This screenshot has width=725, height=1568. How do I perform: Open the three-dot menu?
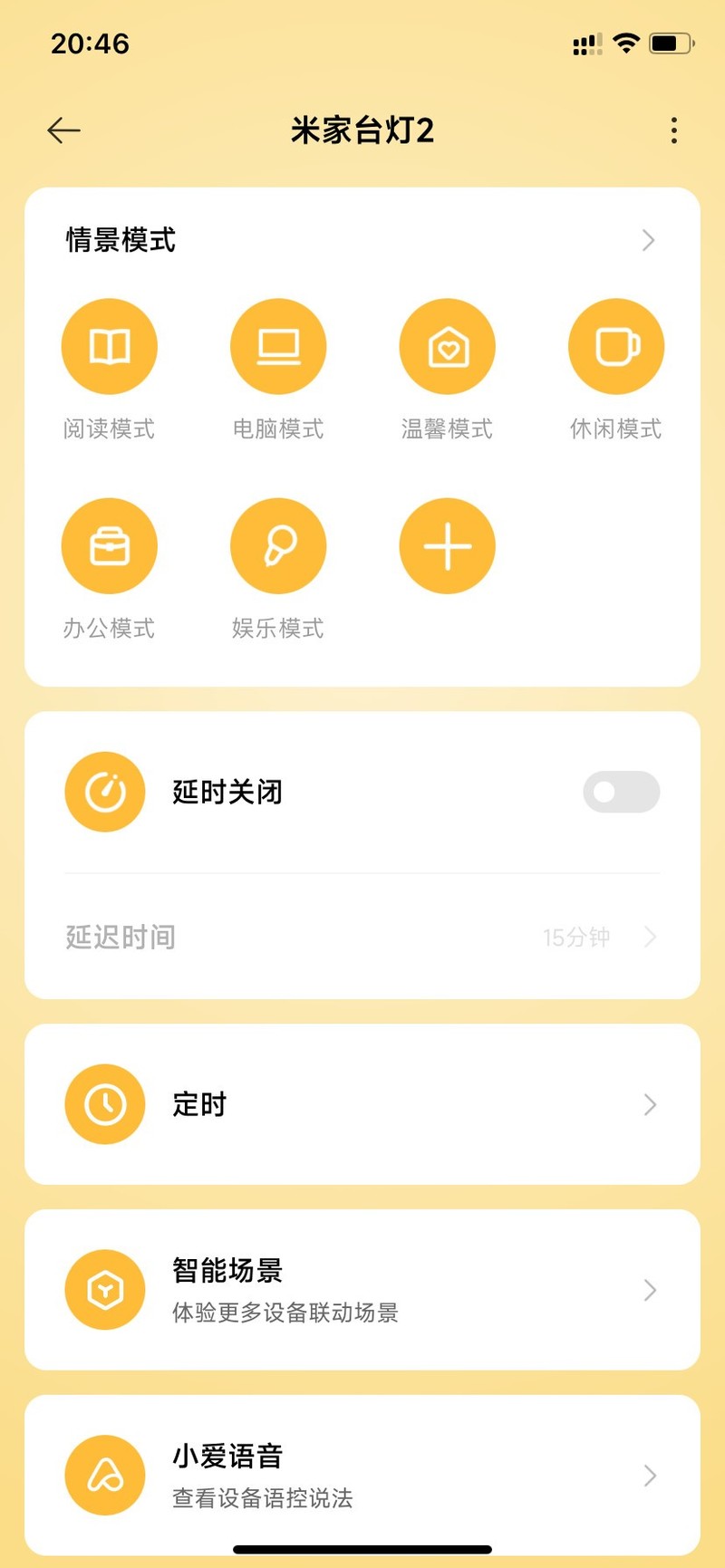click(x=673, y=130)
